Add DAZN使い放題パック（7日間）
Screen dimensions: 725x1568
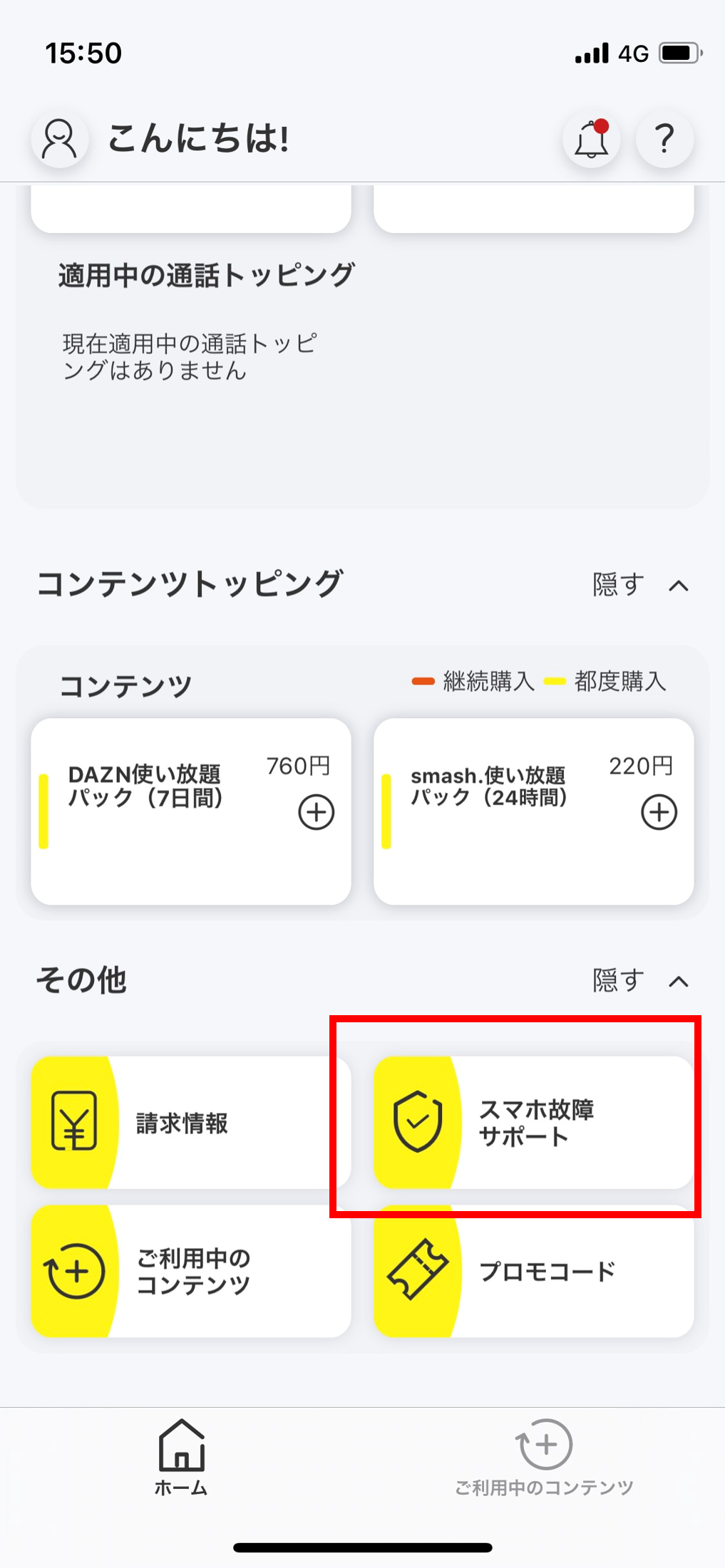(x=316, y=812)
